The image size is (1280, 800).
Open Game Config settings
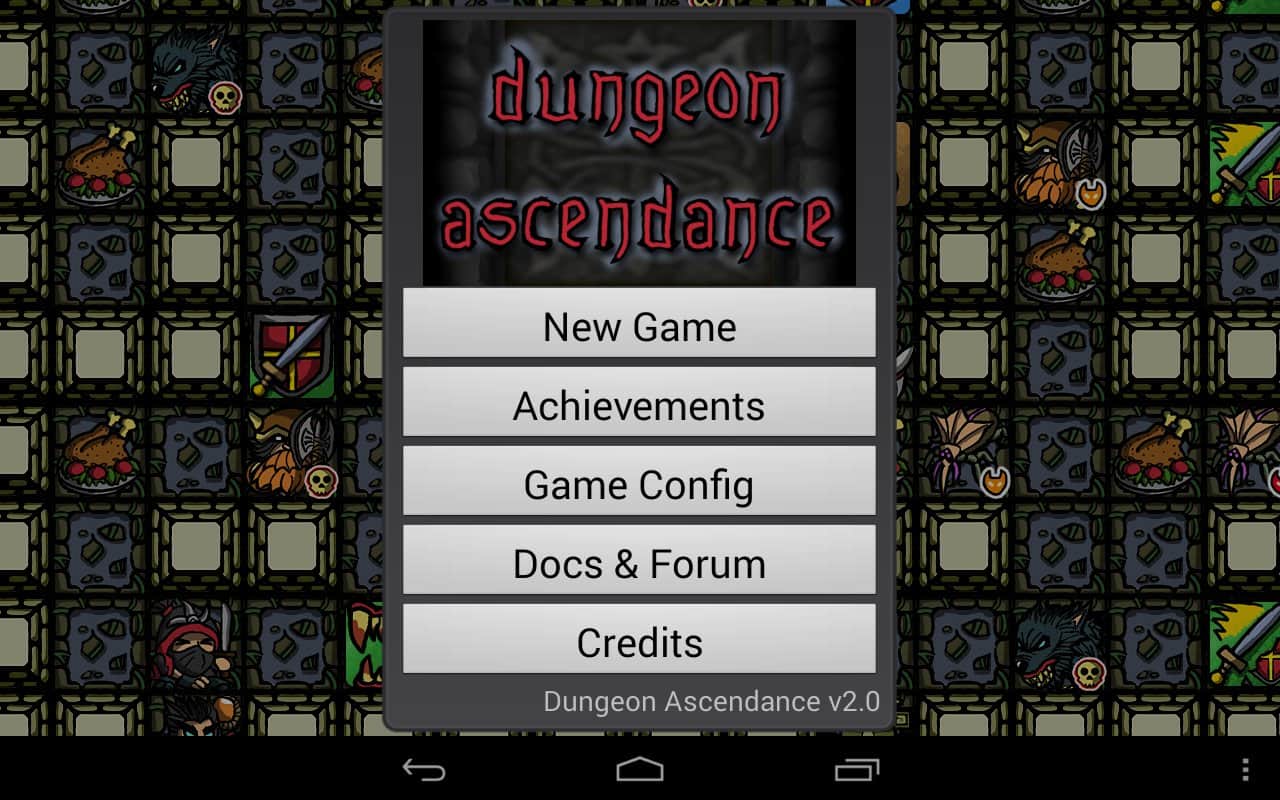[x=639, y=484]
